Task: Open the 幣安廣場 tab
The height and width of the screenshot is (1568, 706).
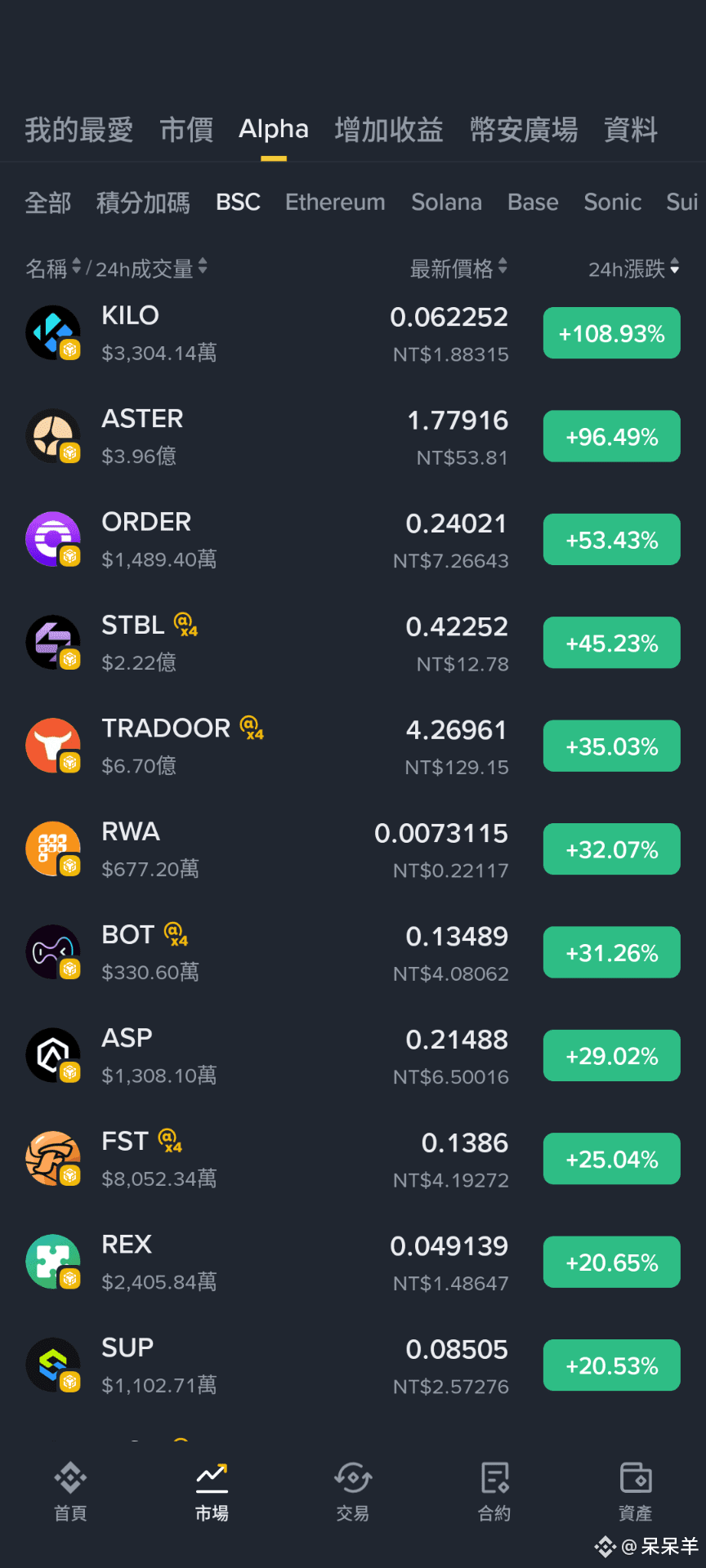Action: pos(524,130)
